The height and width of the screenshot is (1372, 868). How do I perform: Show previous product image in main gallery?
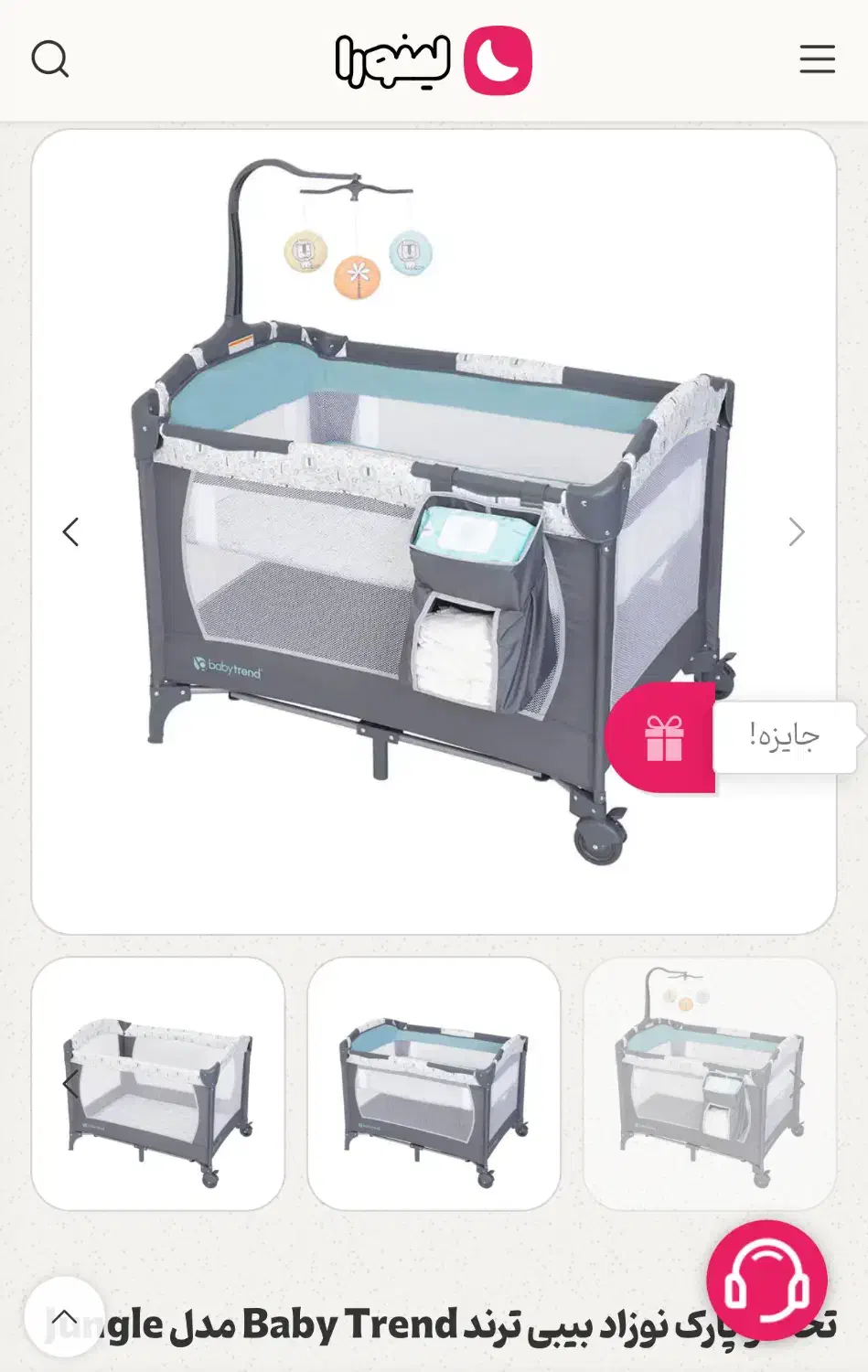tap(70, 531)
